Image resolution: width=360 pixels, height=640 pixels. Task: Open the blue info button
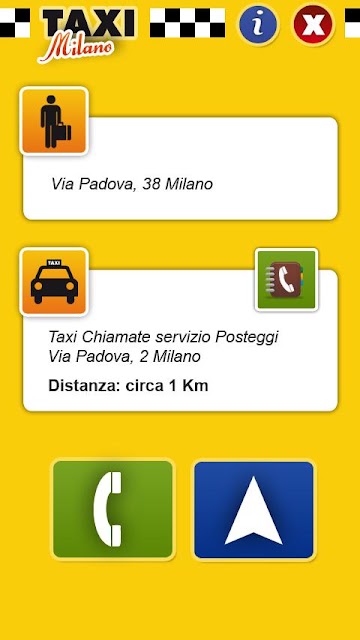point(258,24)
